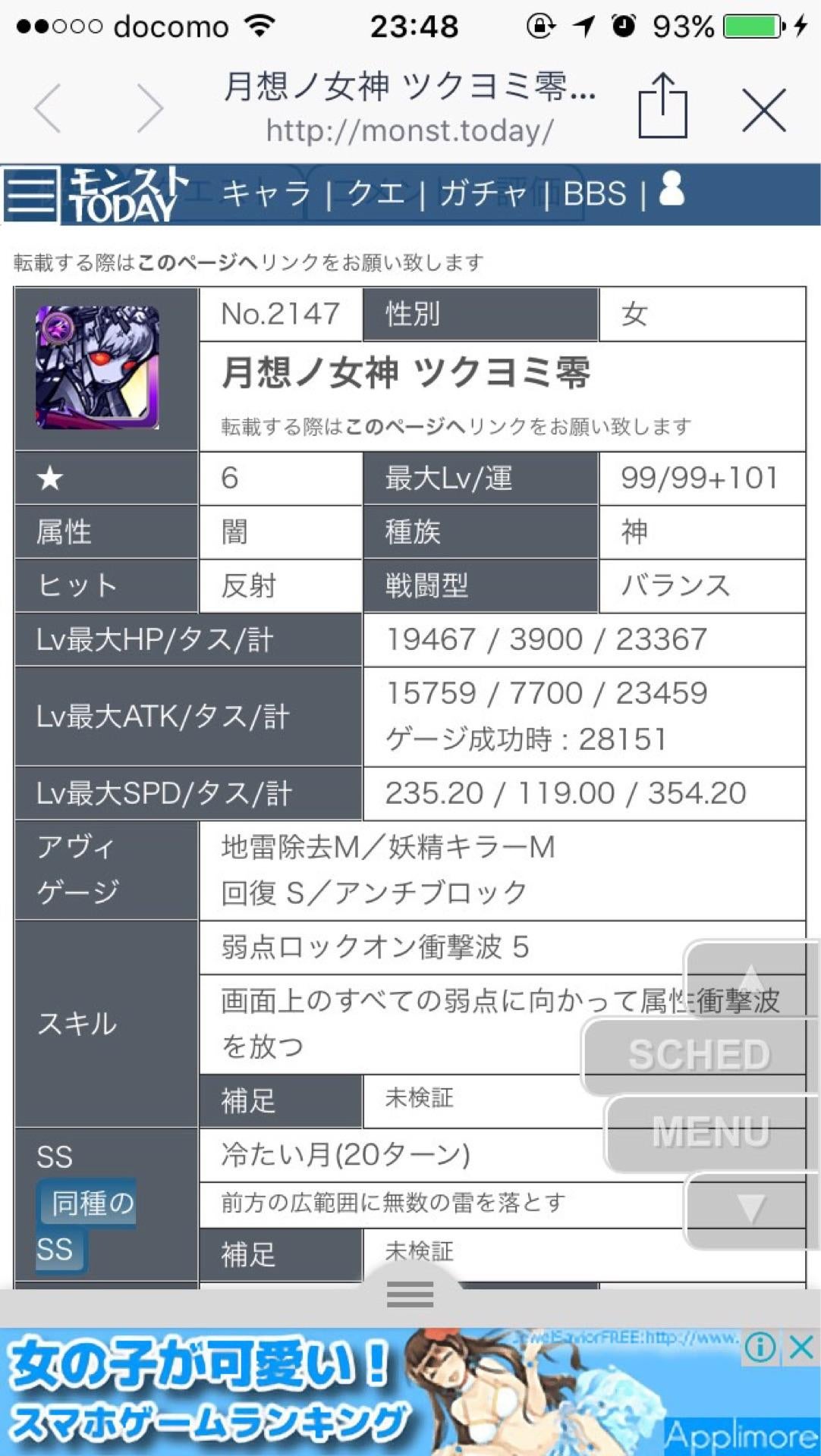
Task: Open the SCHED floating button
Action: coord(699,1055)
